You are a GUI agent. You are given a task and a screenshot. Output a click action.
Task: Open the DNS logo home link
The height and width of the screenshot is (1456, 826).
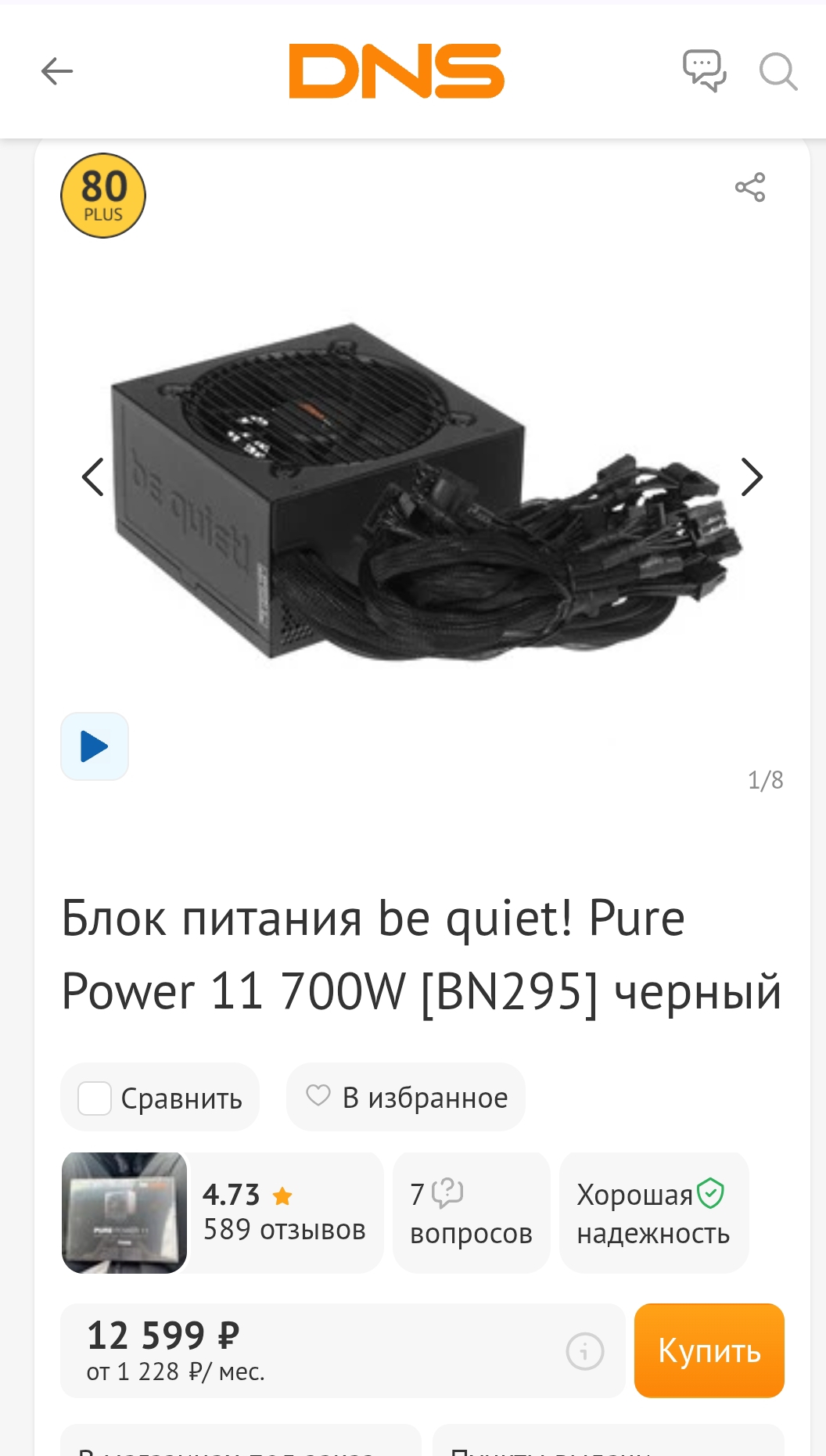pos(397,71)
